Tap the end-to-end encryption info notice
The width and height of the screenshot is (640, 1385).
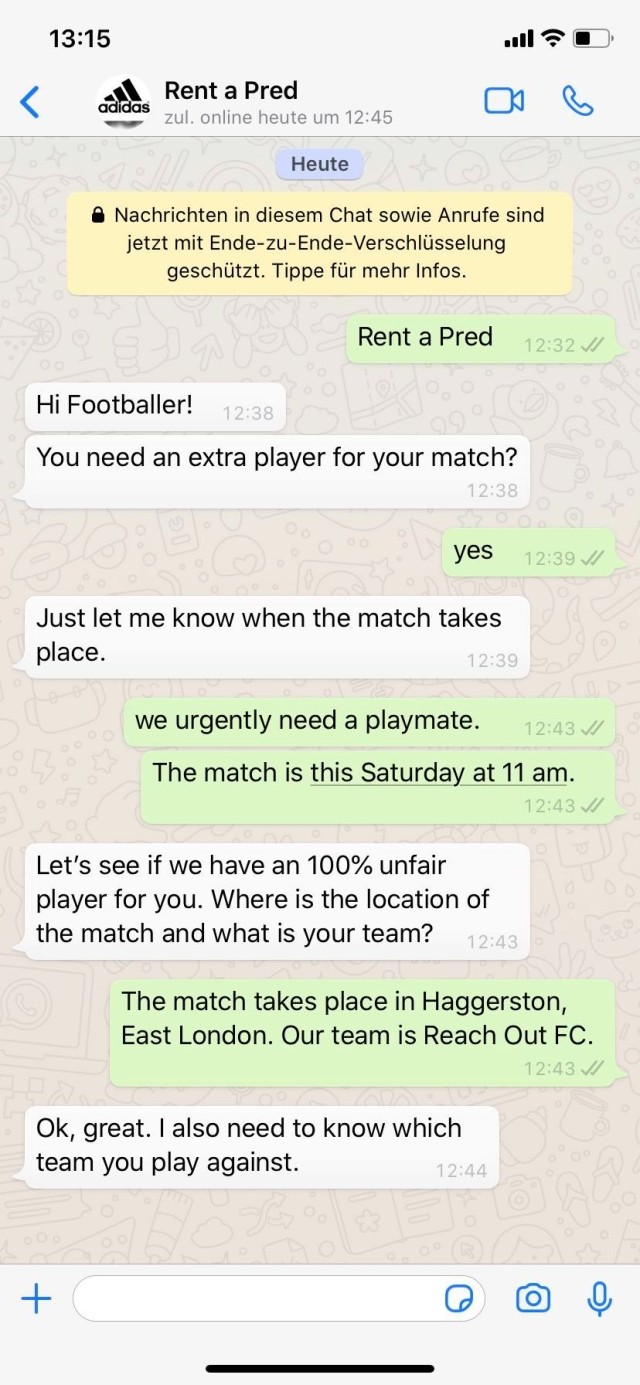coord(319,243)
